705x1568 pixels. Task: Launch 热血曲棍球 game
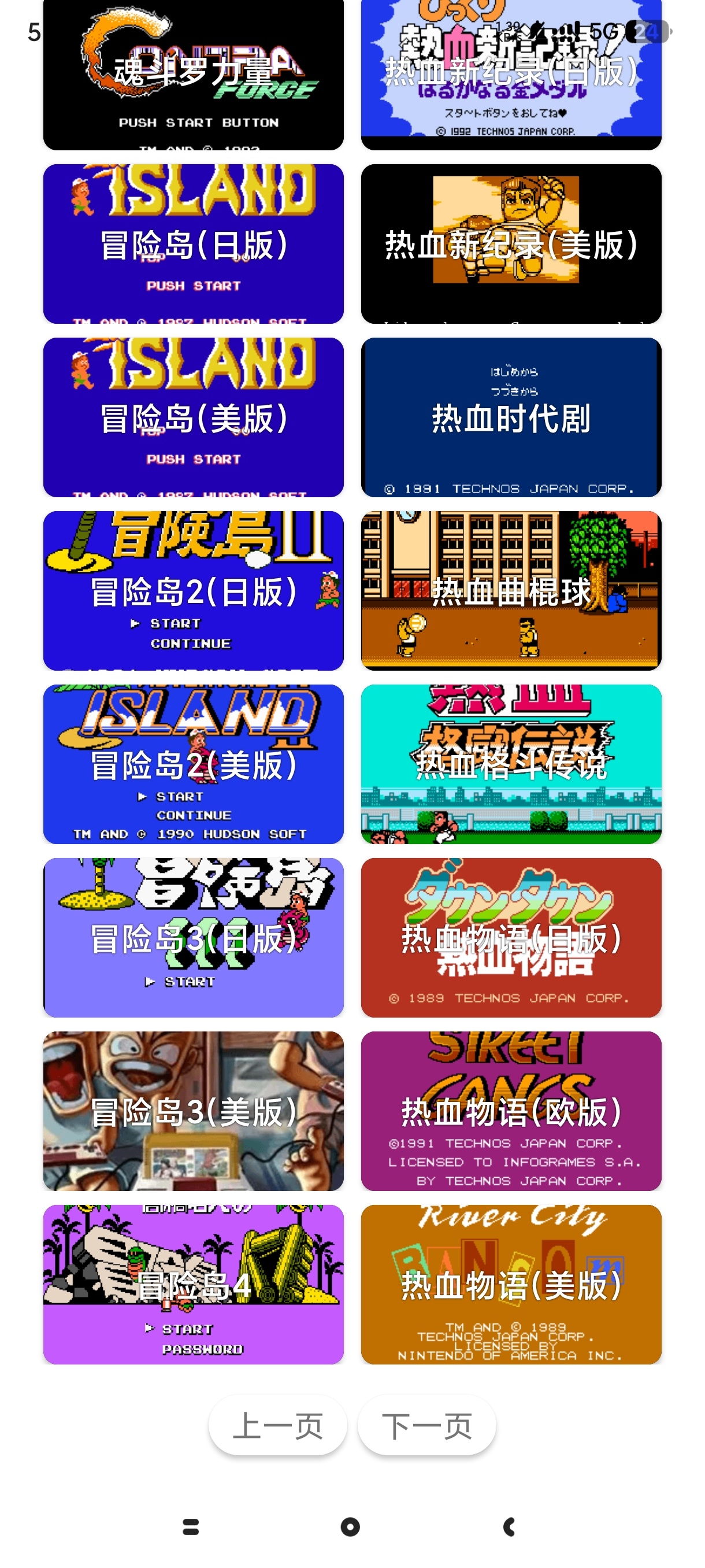(510, 590)
